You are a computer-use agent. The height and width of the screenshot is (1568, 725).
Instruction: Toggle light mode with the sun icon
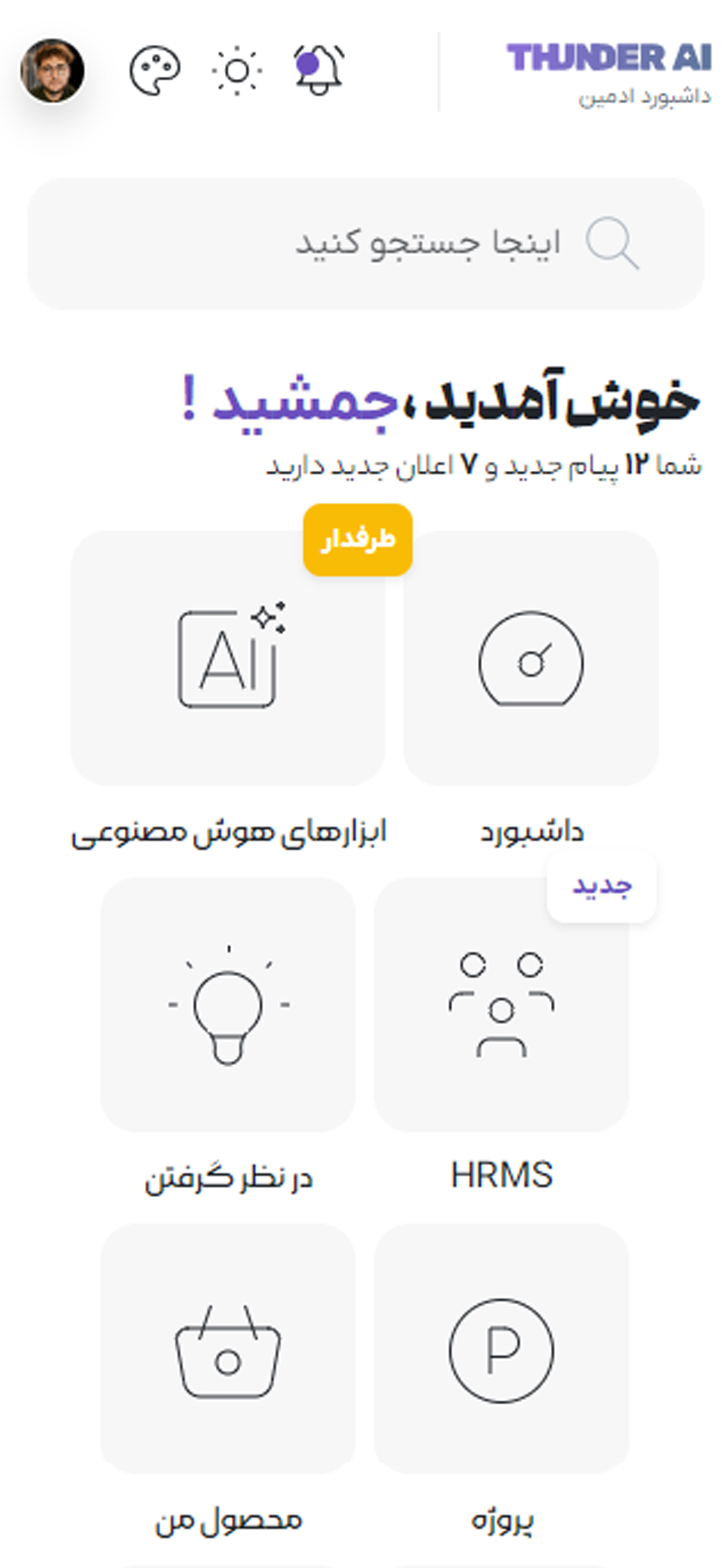[x=236, y=71]
